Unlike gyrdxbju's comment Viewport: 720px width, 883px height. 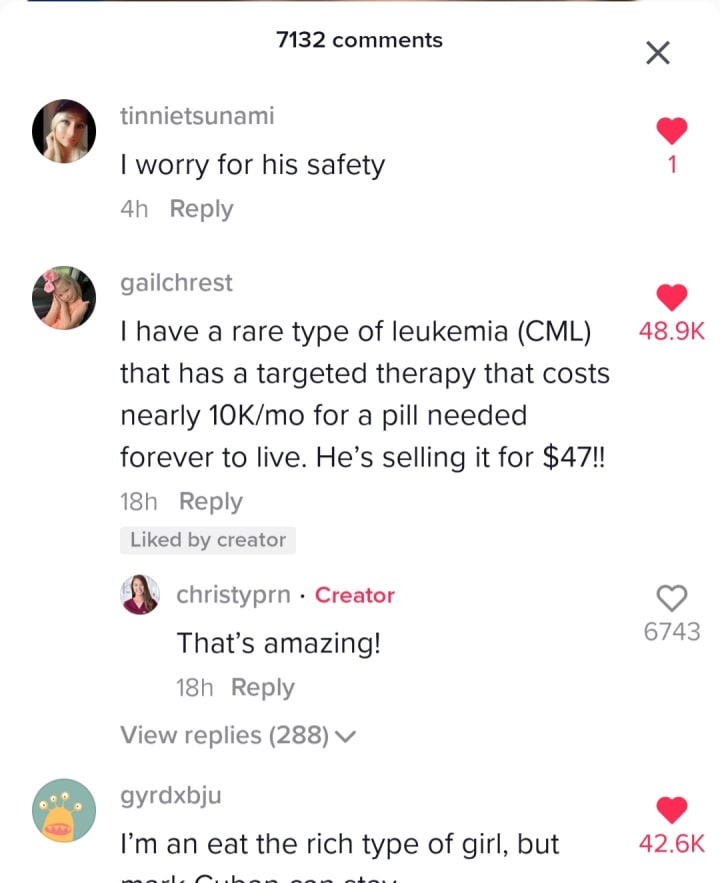(x=671, y=810)
